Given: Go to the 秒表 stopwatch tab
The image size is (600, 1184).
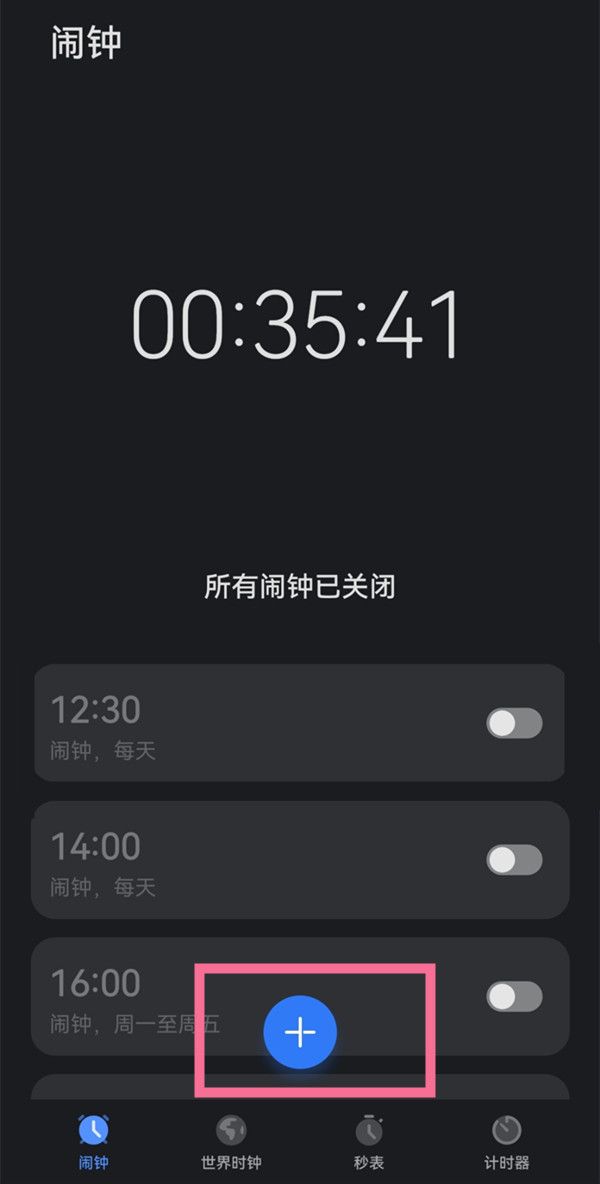Looking at the screenshot, I should tap(369, 1142).
